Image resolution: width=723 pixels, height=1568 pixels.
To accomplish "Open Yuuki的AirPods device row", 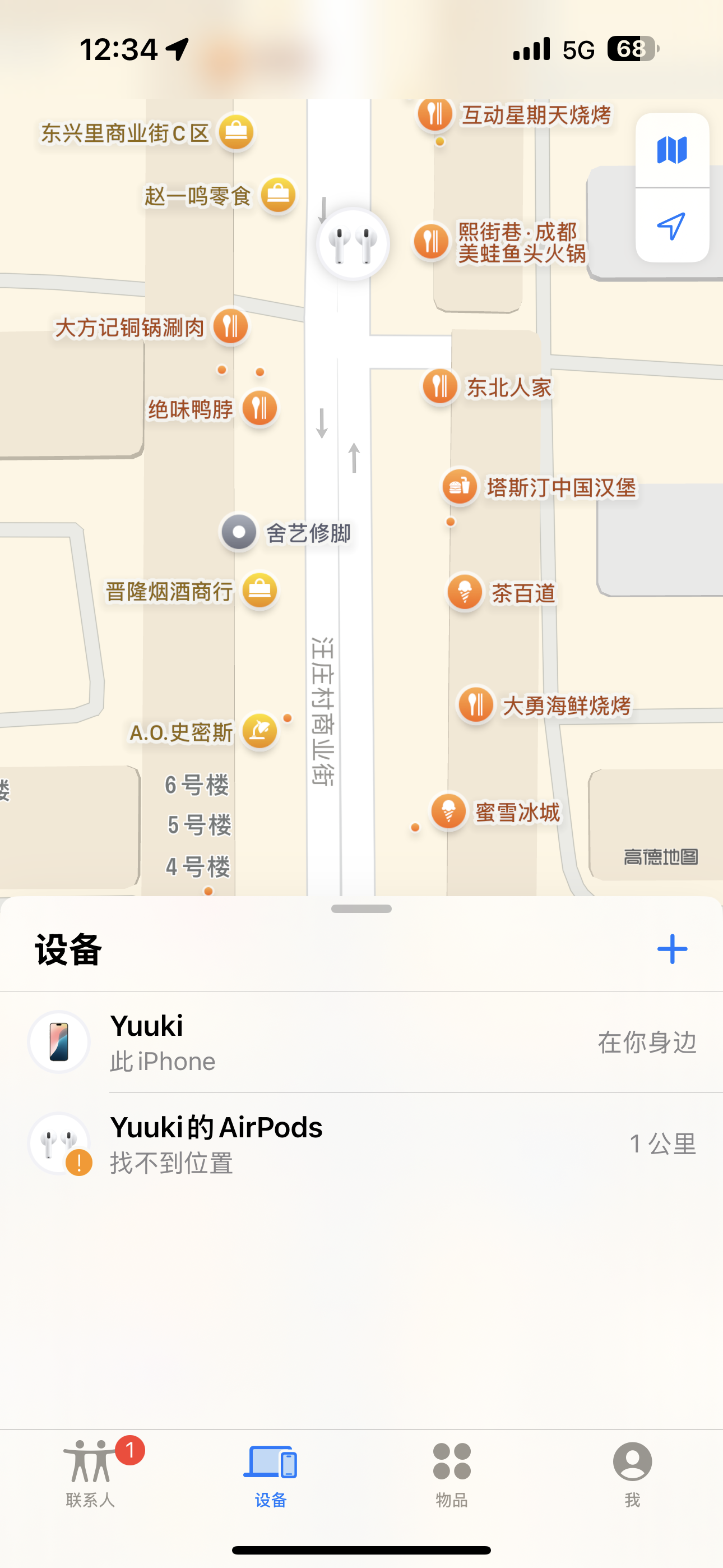I will 361,1143.
